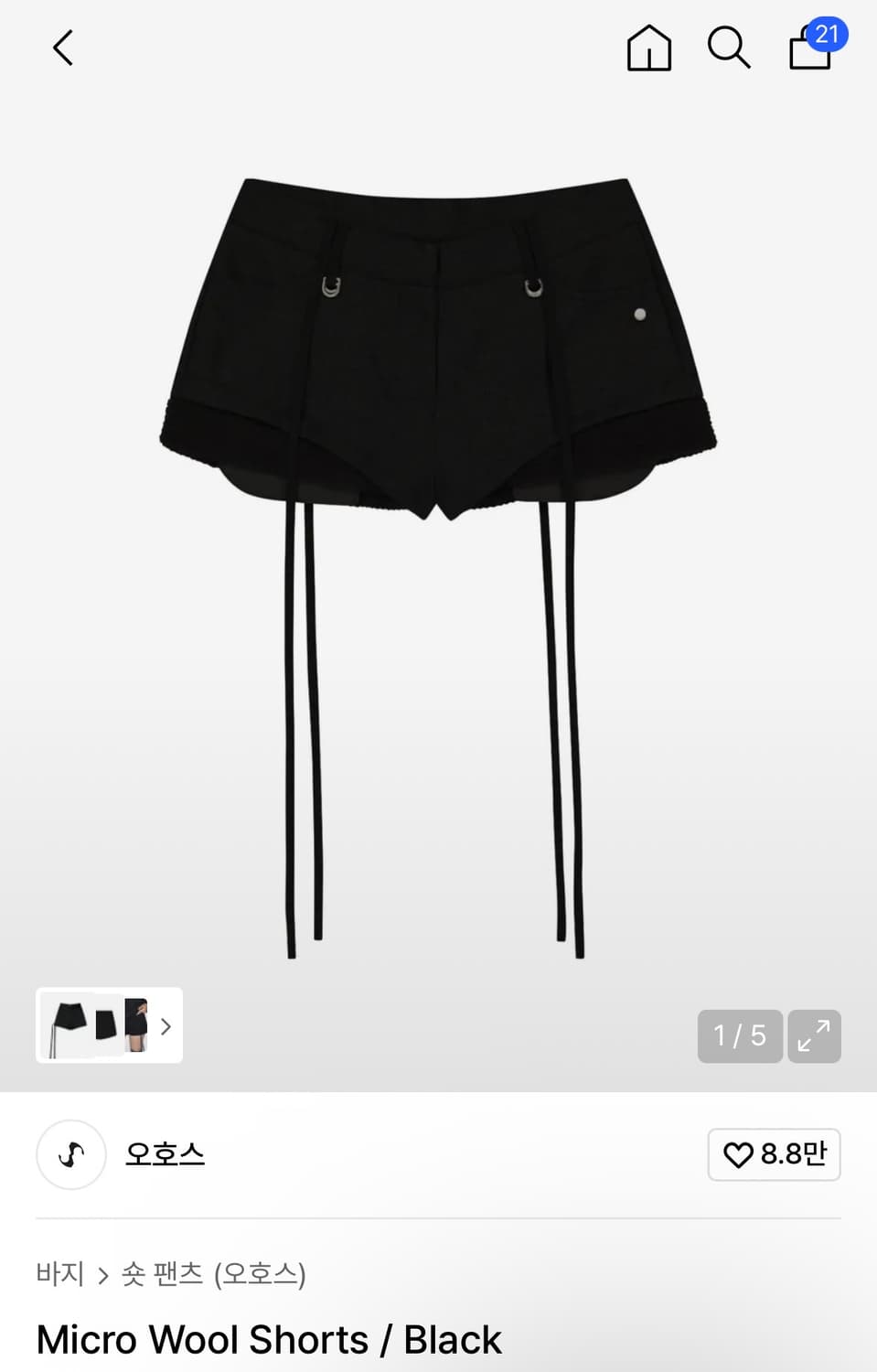Open the home screen icon

tap(649, 49)
